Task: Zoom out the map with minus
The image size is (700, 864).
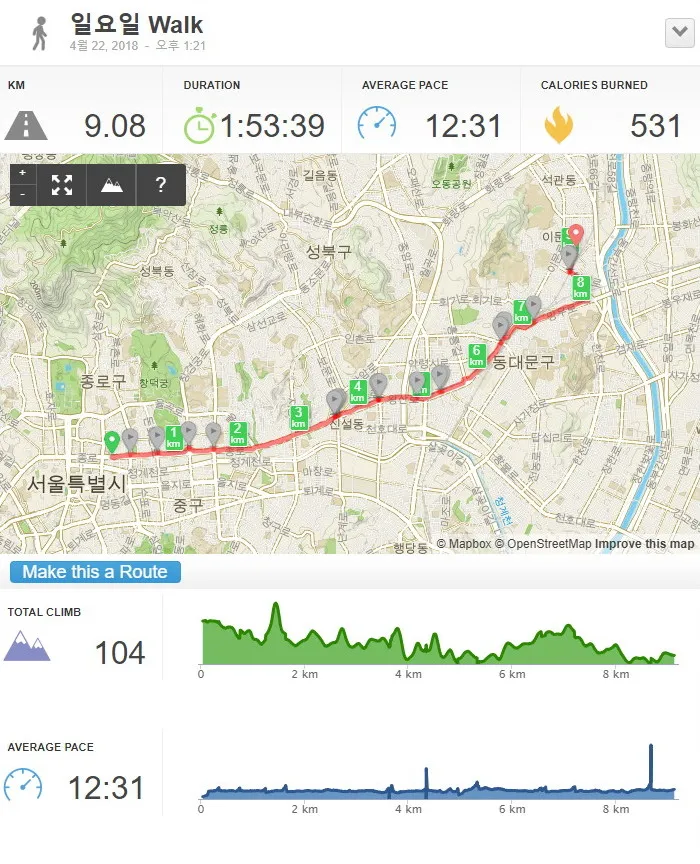Action: [23, 194]
